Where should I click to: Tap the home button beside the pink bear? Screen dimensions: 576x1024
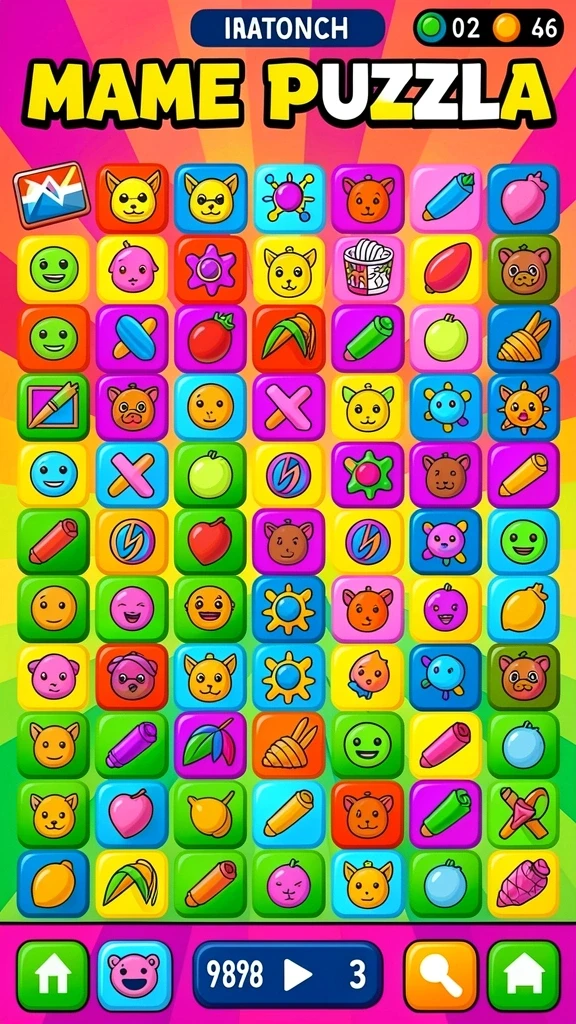point(53,975)
